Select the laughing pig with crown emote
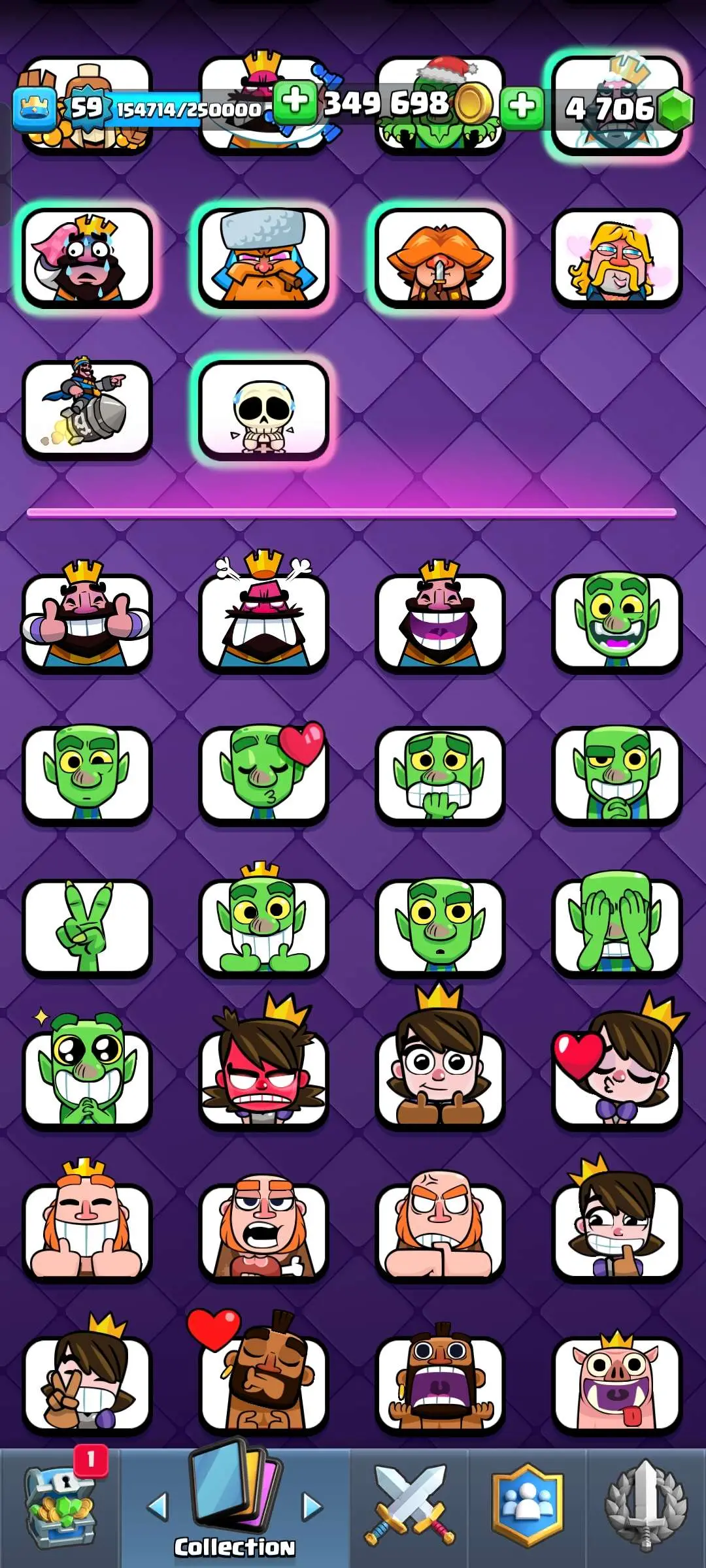The height and width of the screenshot is (1568, 706). pyautogui.click(x=616, y=1382)
